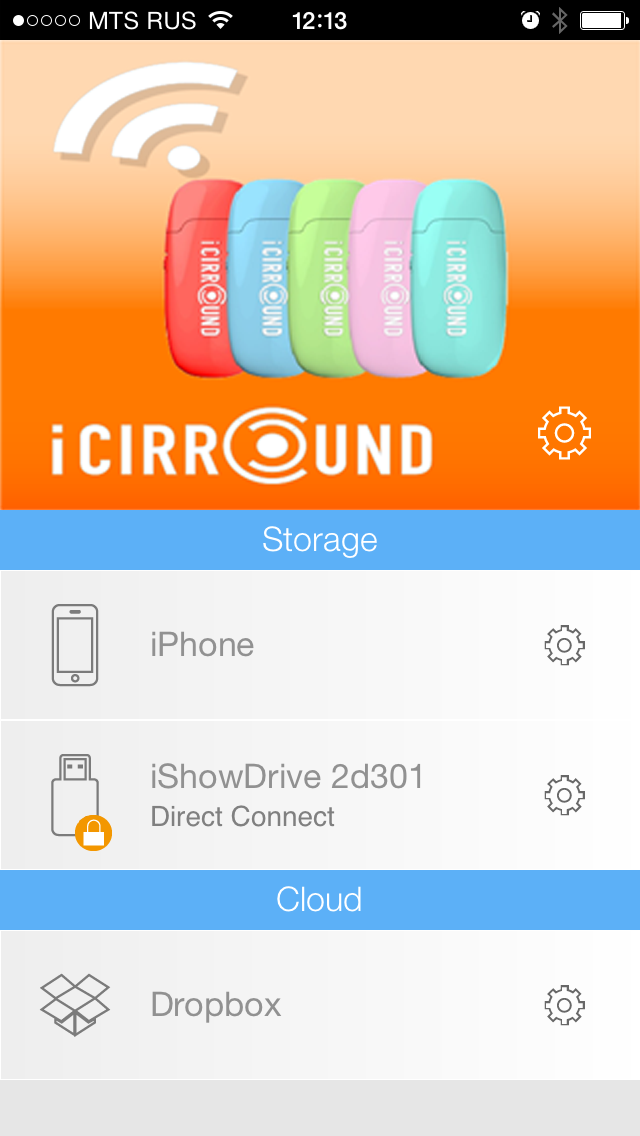This screenshot has height=1136, width=640.
Task: Open the Dropbox settings gear
Action: coord(564,1005)
